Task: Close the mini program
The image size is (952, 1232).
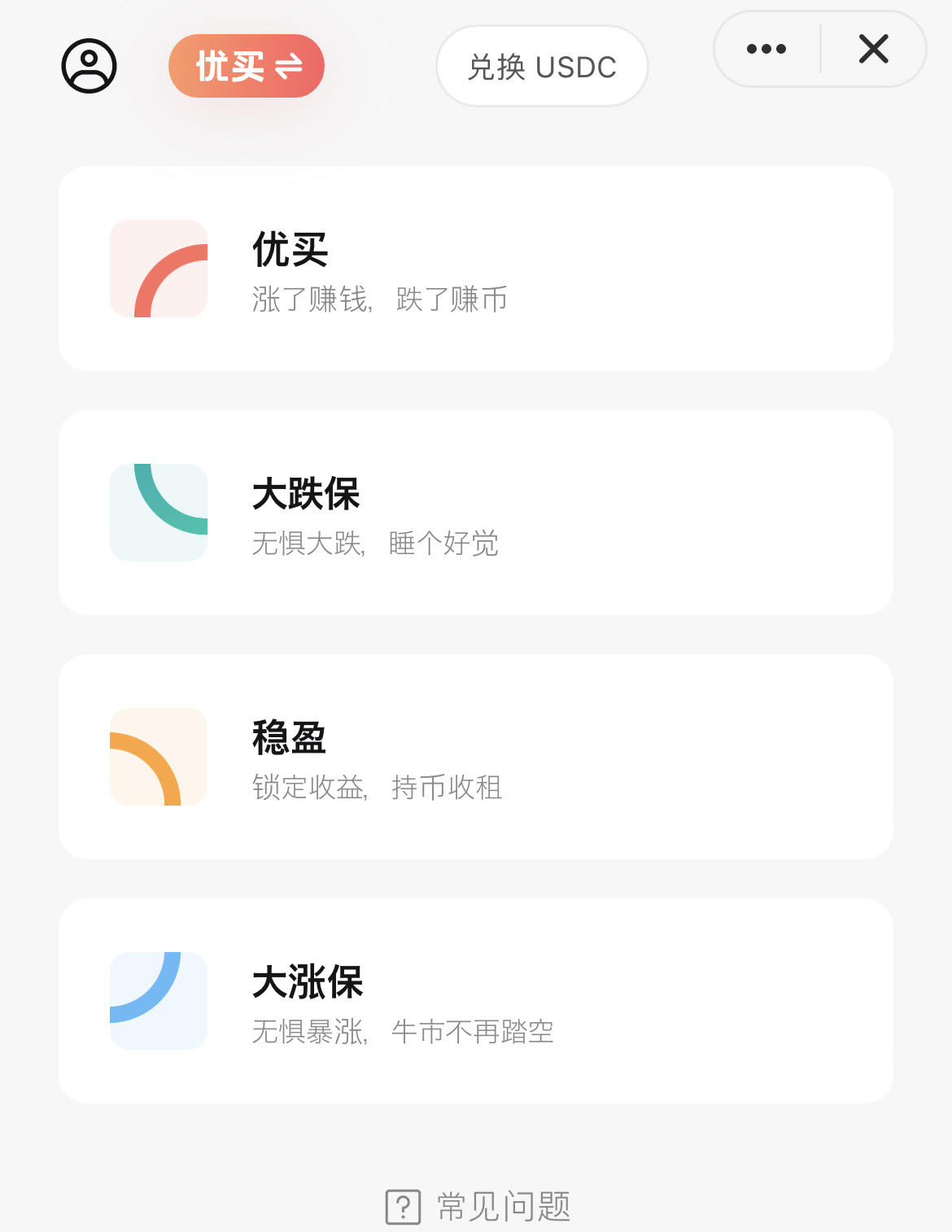Action: coord(873,49)
